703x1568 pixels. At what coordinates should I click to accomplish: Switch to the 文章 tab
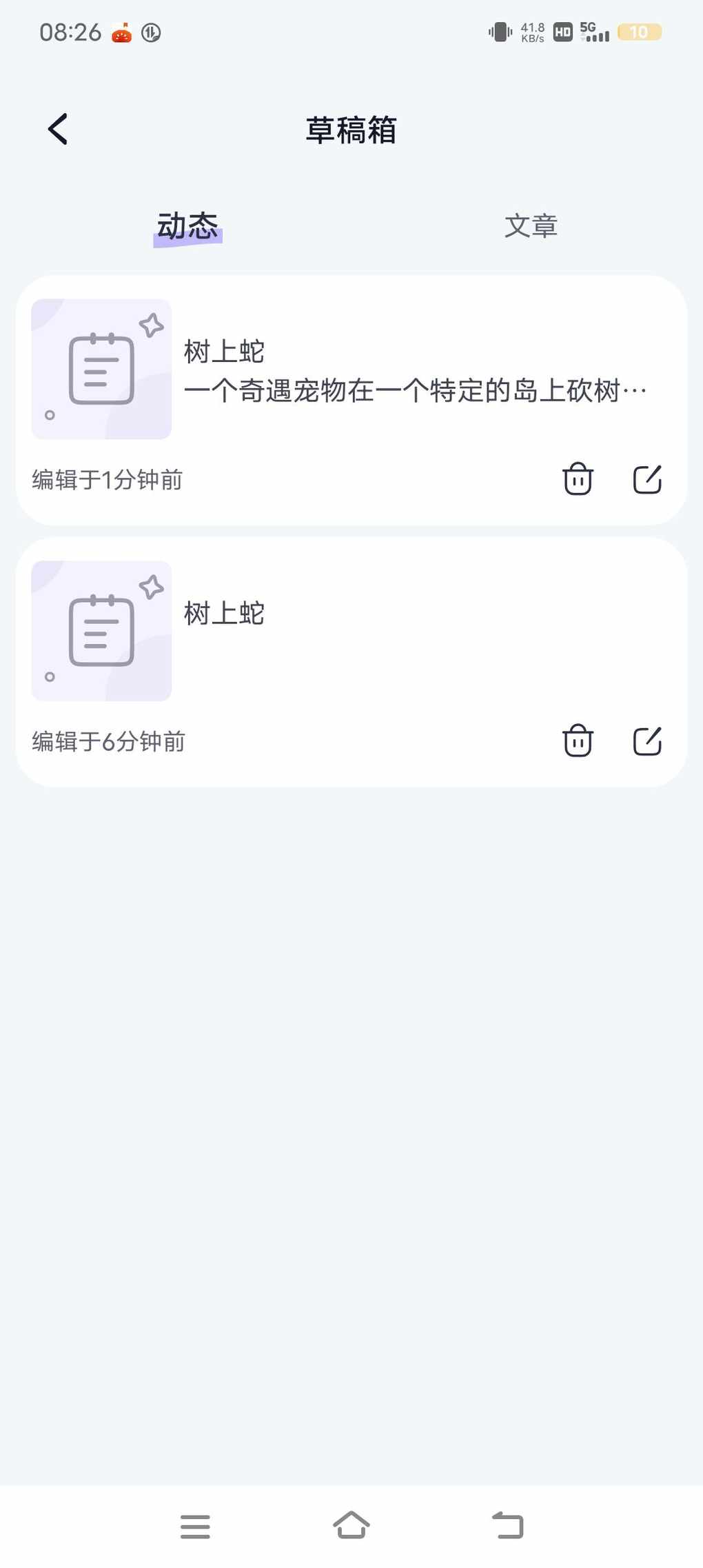point(531,226)
